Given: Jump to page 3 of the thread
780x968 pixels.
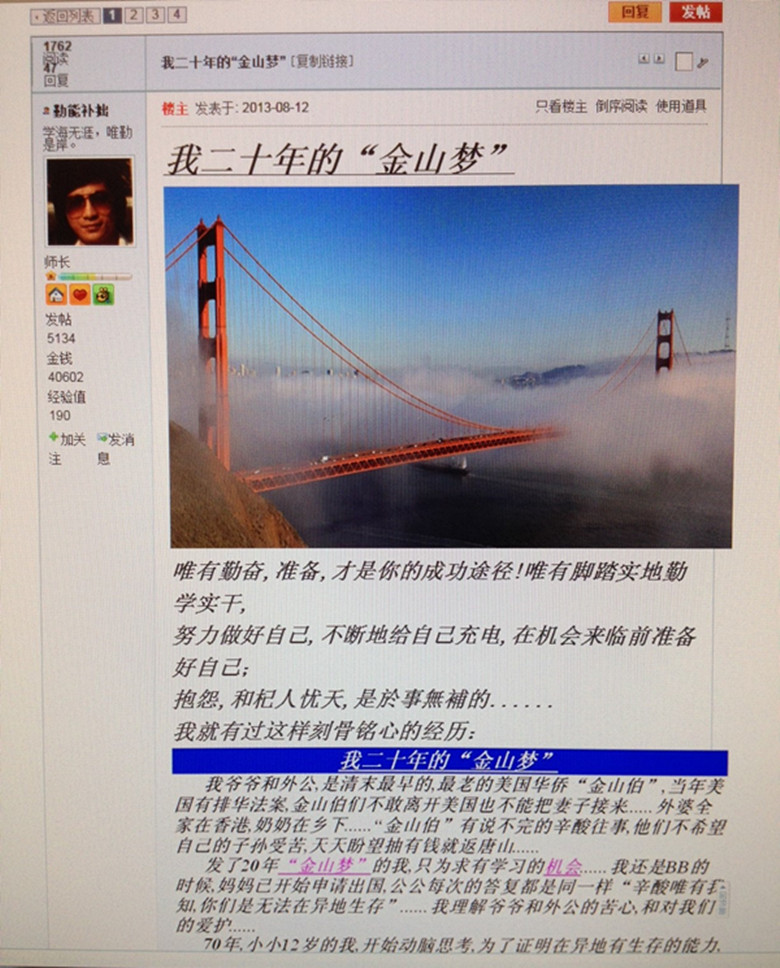Looking at the screenshot, I should [155, 15].
